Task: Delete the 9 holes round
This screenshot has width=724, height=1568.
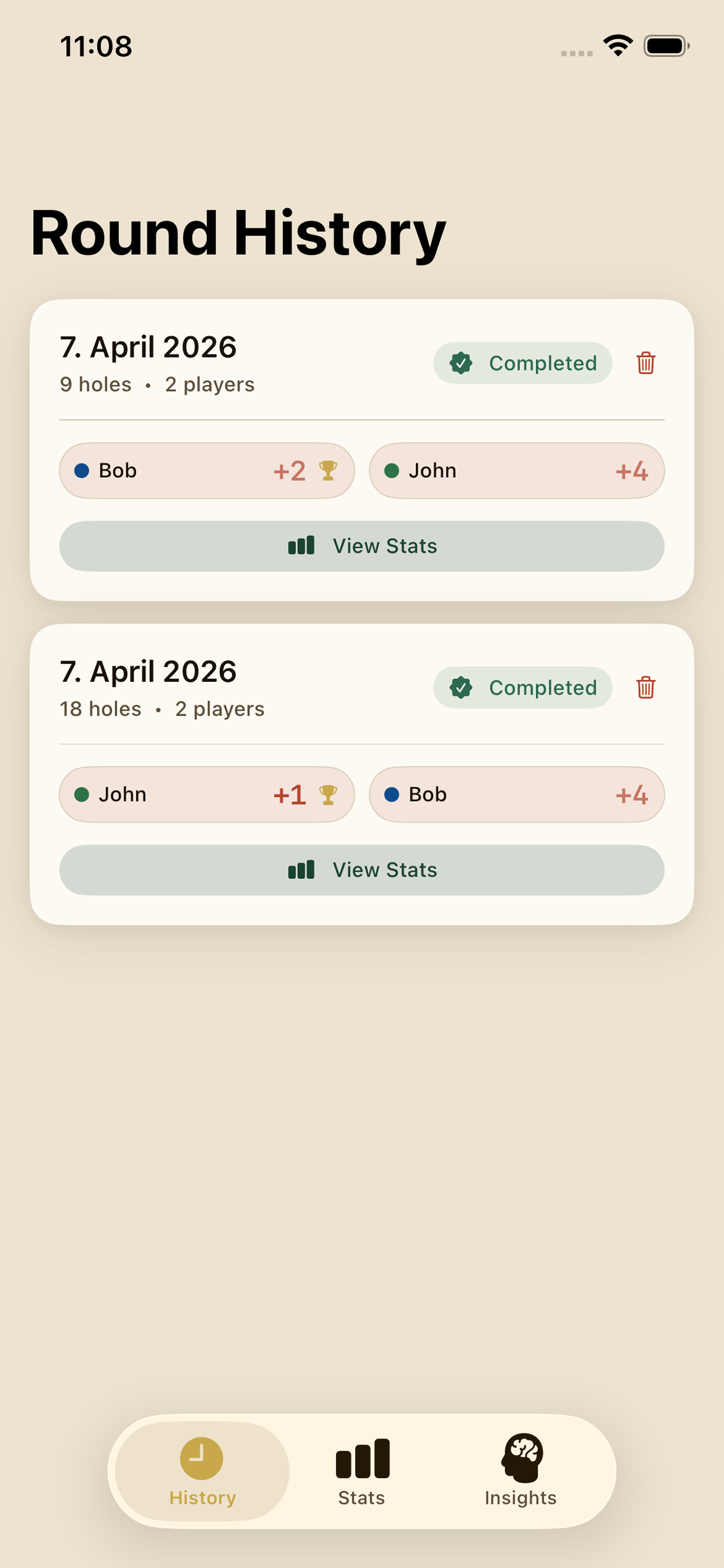Action: point(645,363)
